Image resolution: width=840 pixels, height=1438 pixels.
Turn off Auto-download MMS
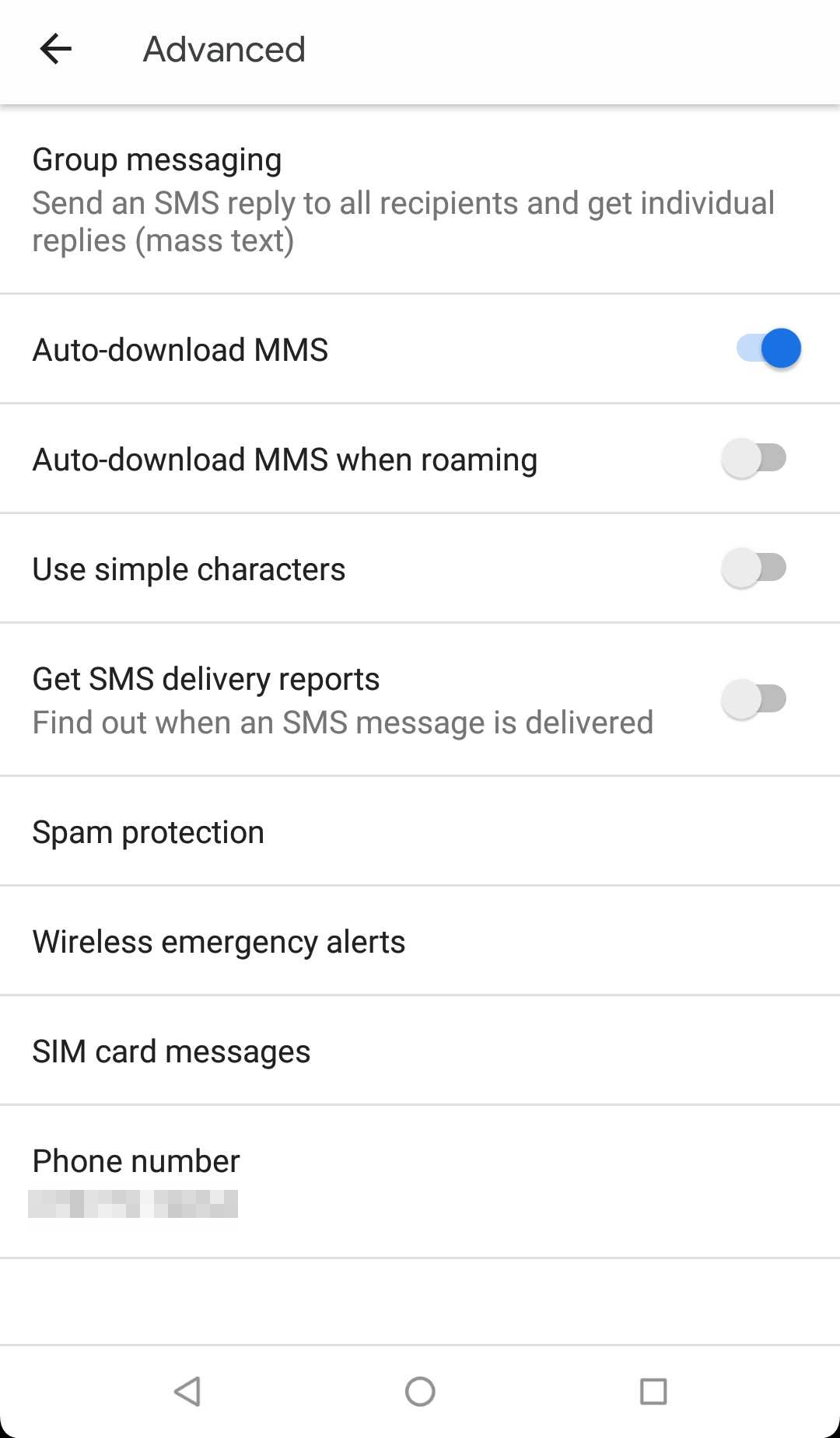point(768,348)
